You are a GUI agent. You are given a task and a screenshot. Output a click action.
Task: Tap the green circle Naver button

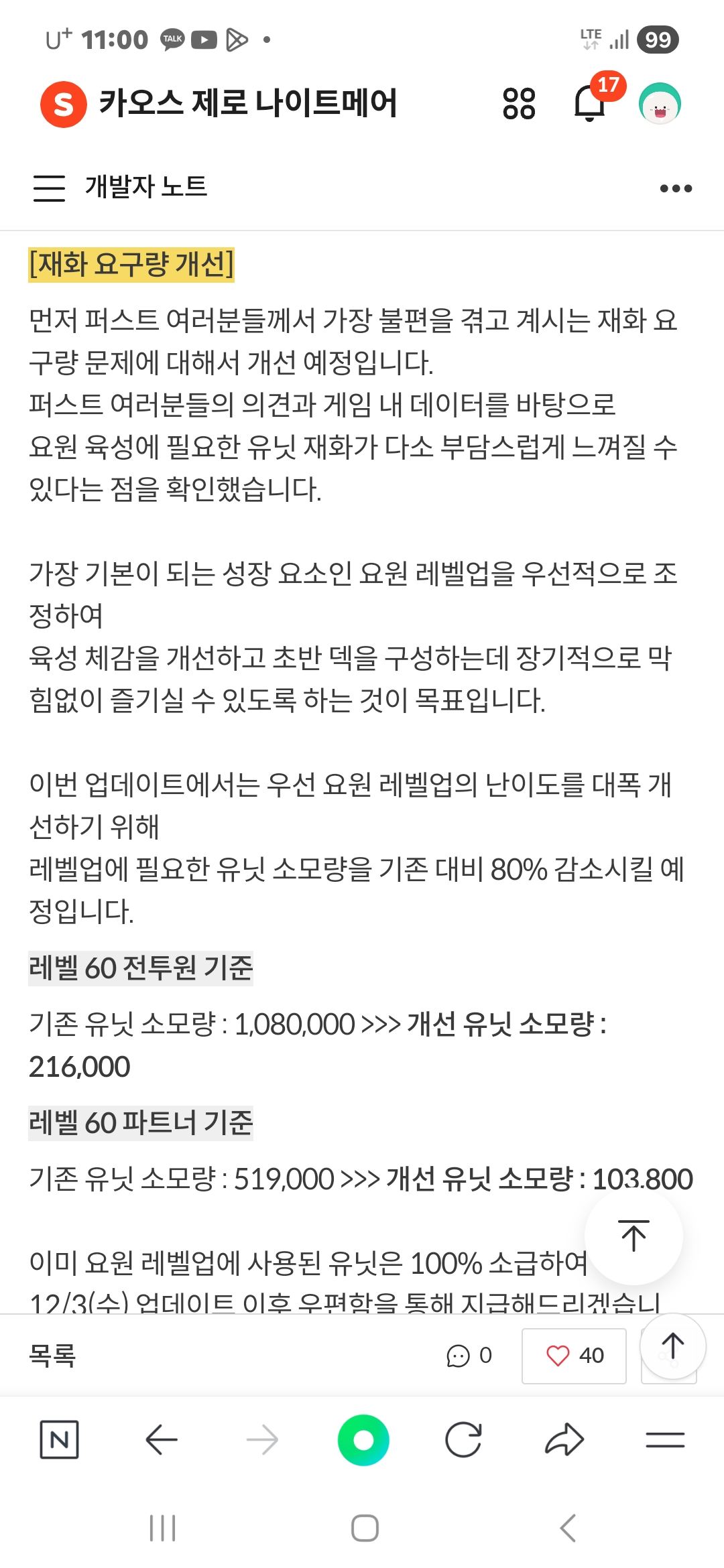tap(363, 1439)
